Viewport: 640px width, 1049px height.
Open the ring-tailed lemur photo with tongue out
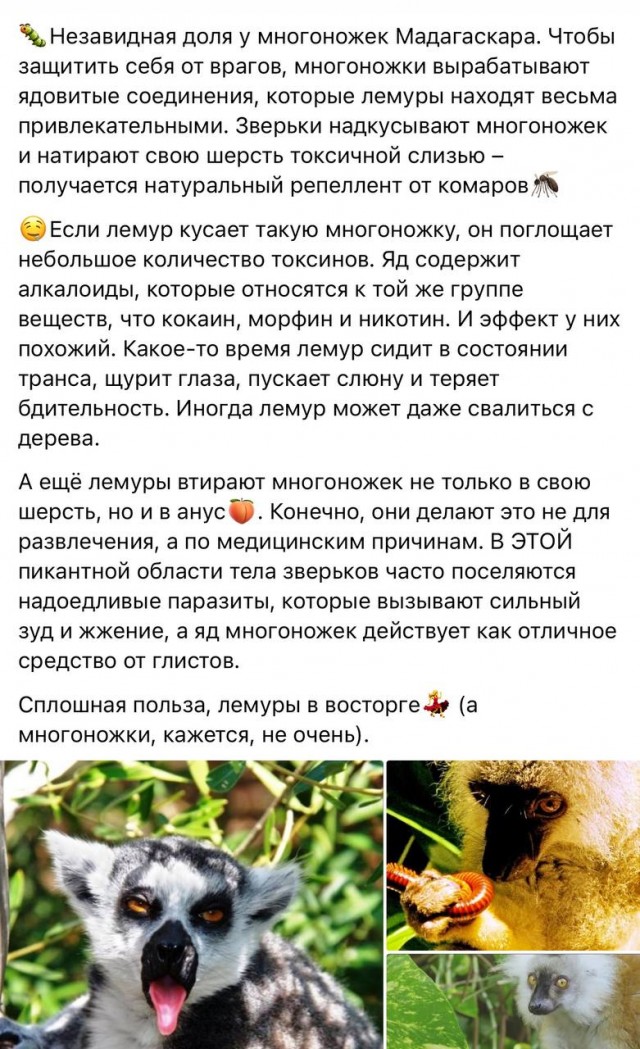(191, 904)
